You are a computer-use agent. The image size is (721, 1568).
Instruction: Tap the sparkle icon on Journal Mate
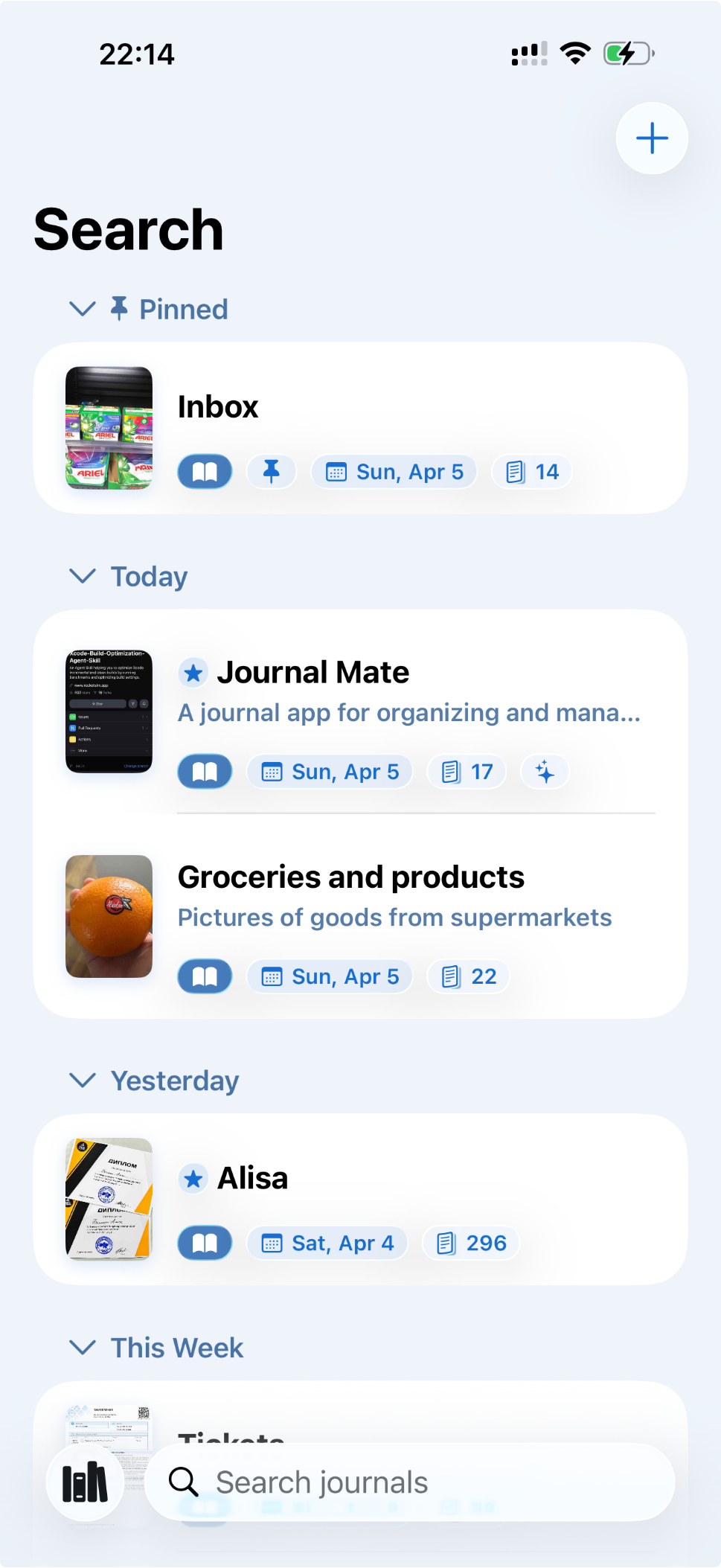[x=545, y=772]
